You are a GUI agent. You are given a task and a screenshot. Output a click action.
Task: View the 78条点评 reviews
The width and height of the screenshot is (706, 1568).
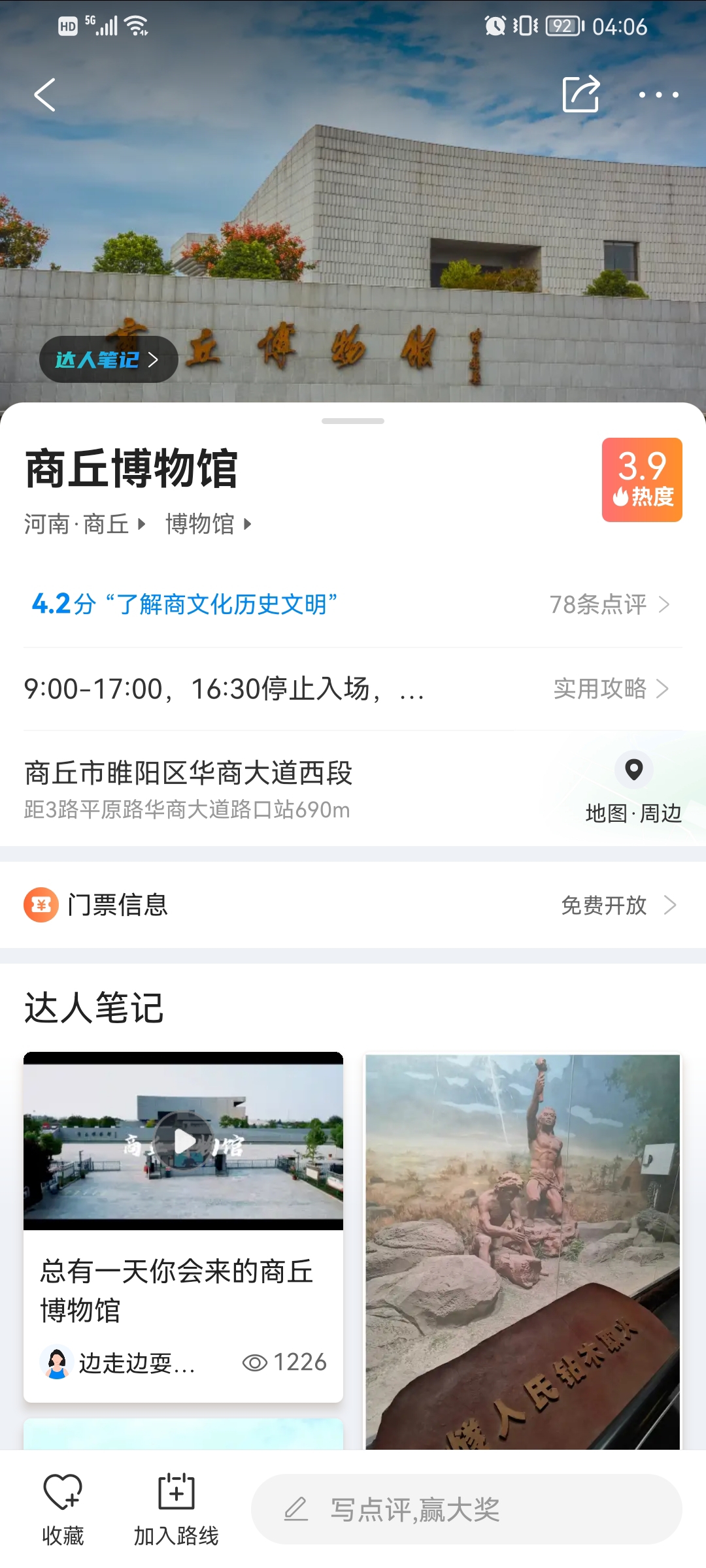(609, 604)
